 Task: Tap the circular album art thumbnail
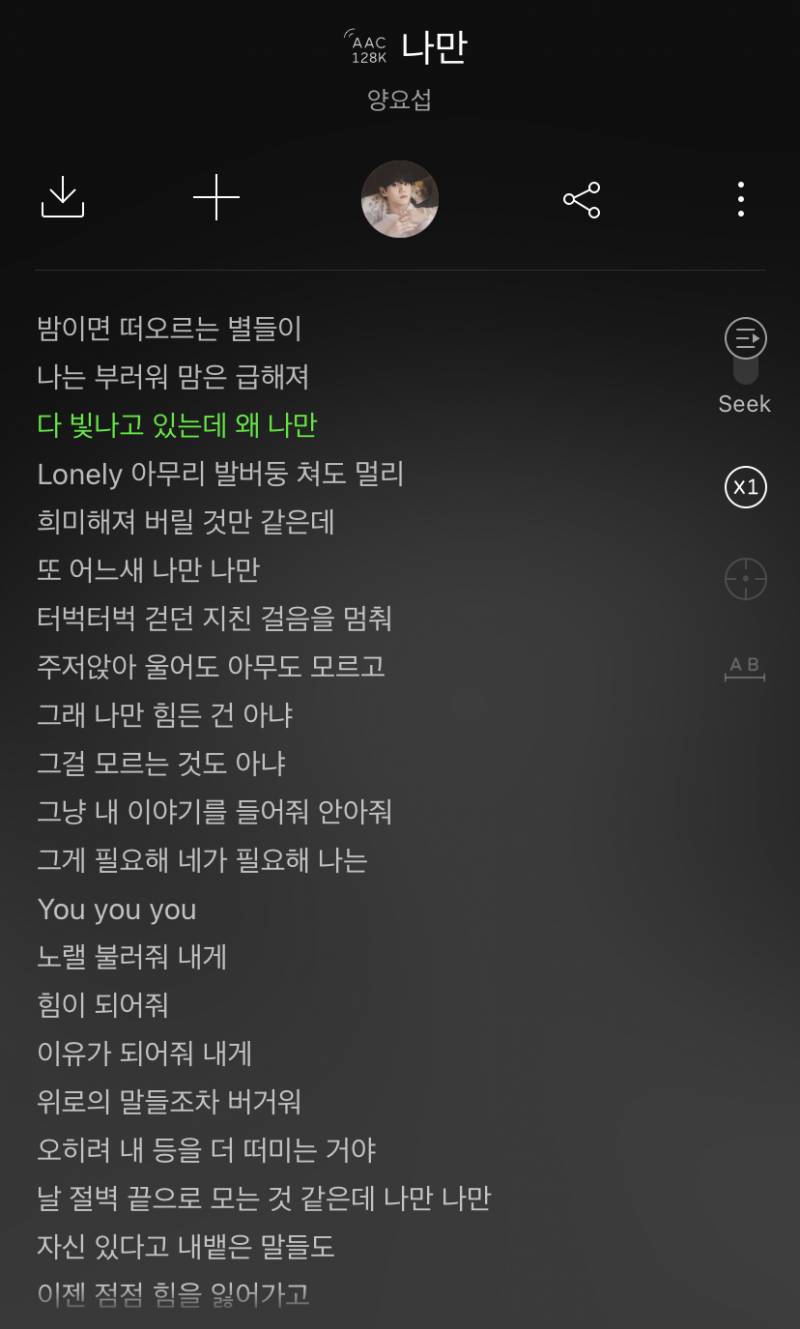(400, 199)
